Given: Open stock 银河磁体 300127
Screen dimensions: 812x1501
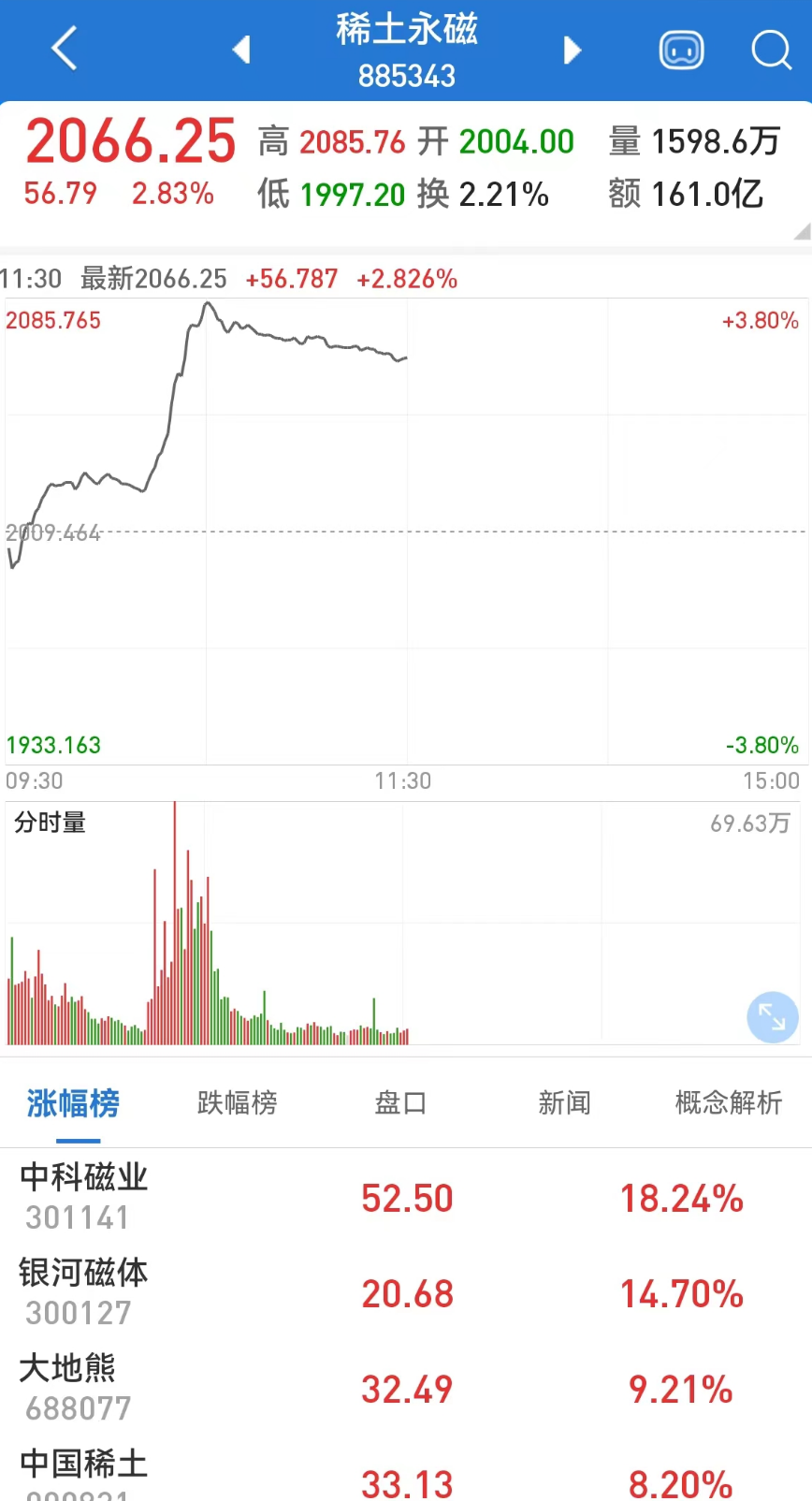Looking at the screenshot, I should (x=406, y=1292).
